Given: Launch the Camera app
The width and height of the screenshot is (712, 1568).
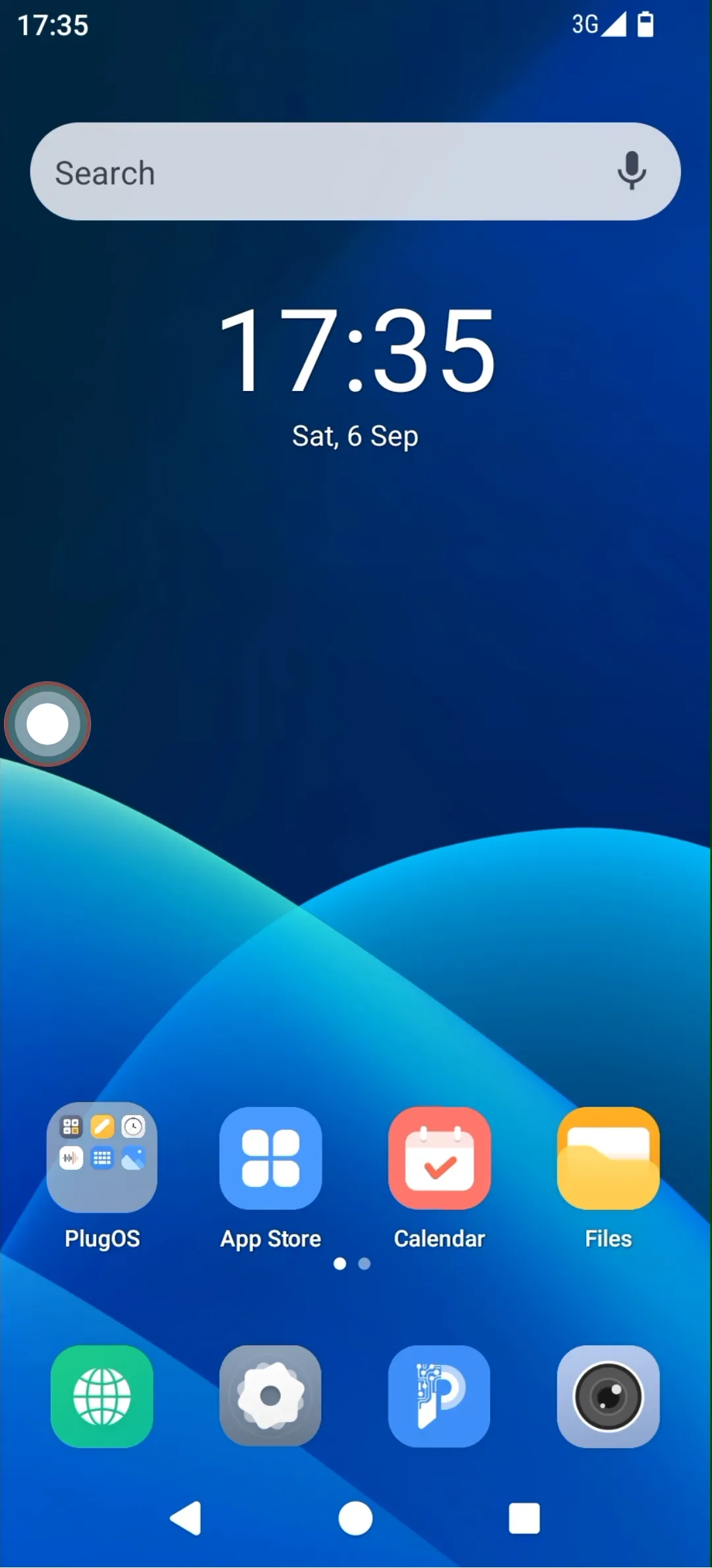Looking at the screenshot, I should click(608, 1397).
